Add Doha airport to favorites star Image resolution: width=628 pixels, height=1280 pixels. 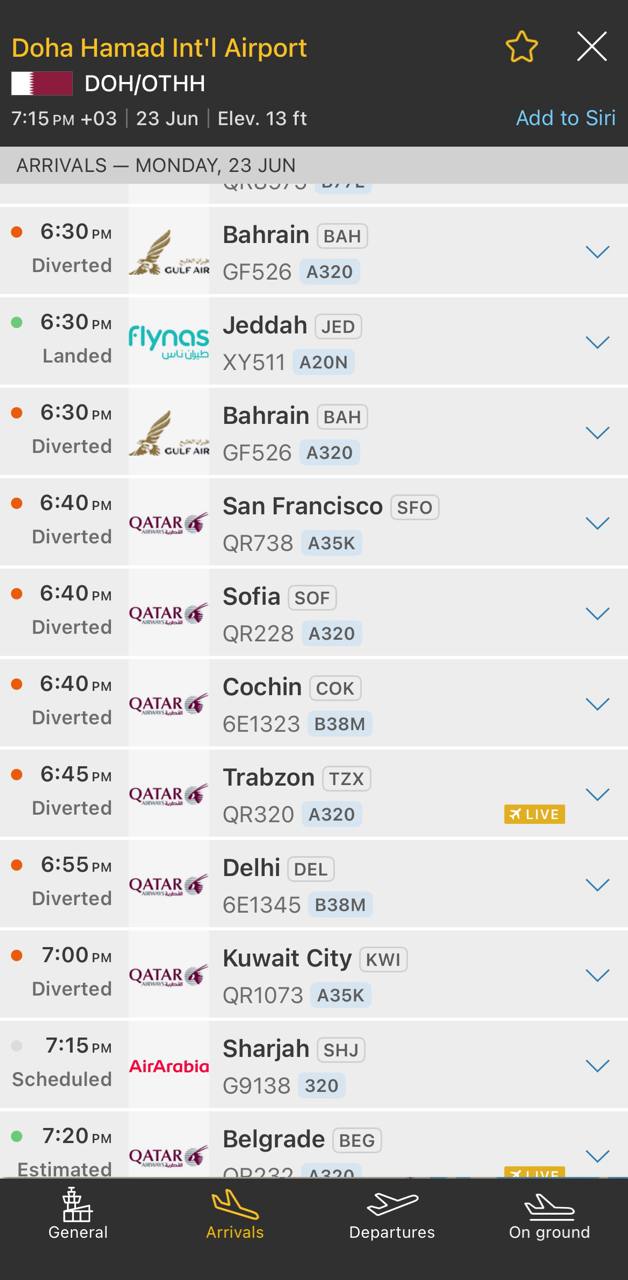[x=521, y=47]
